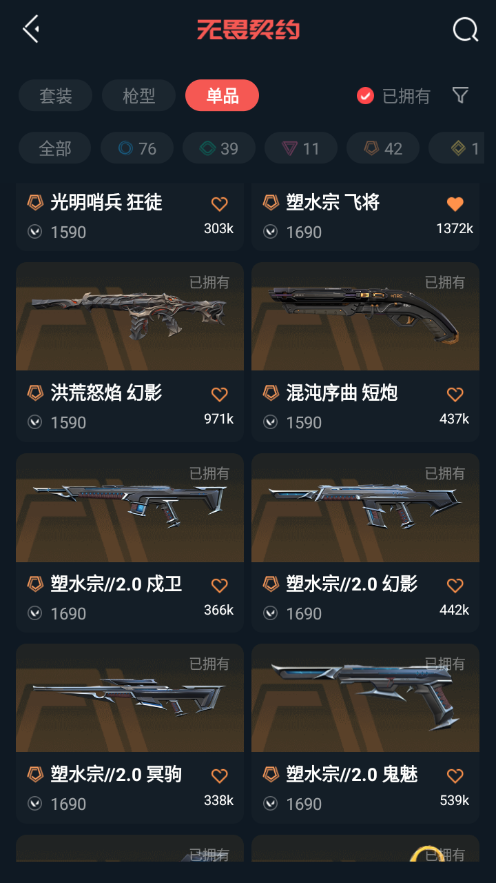496x883 pixels.
Task: Switch to the 套装 tab
Action: pyautogui.click(x=55, y=96)
